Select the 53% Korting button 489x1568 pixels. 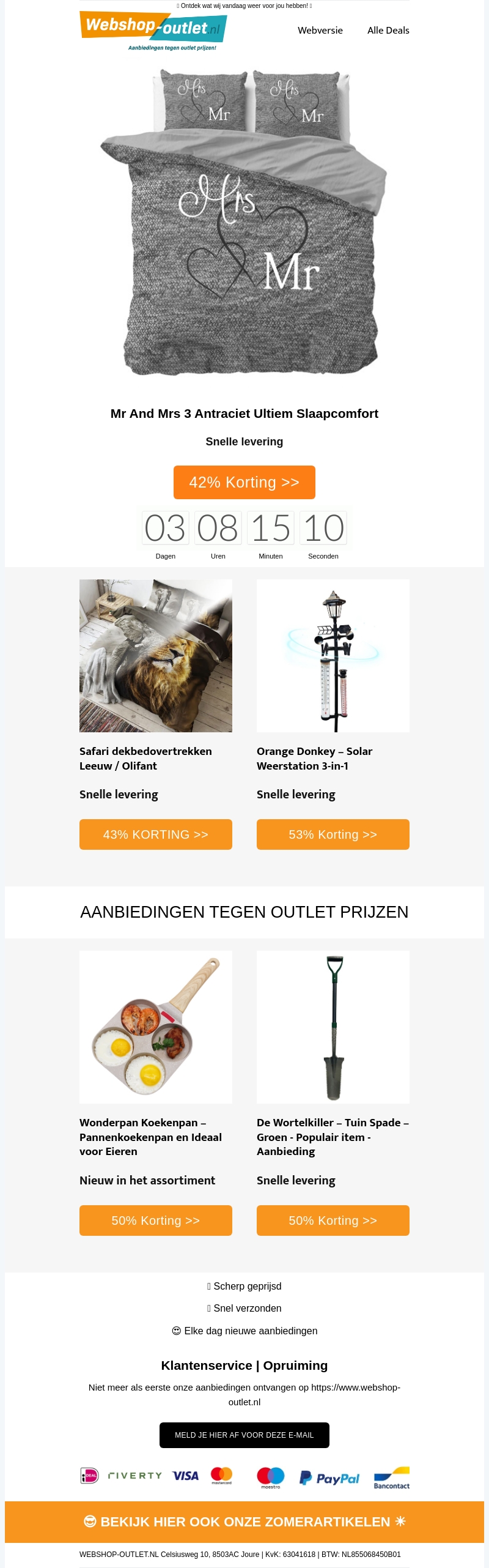point(333,834)
